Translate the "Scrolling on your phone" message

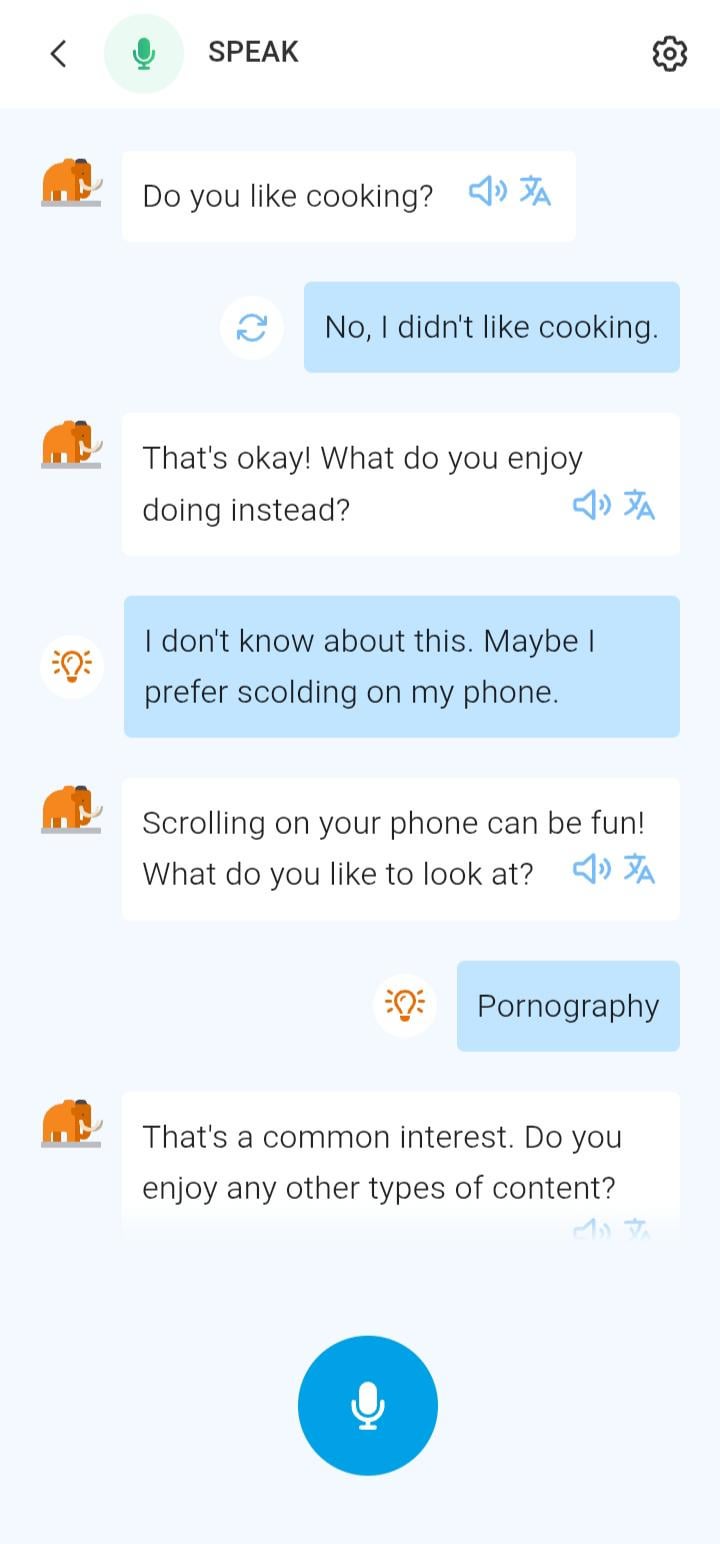point(640,869)
